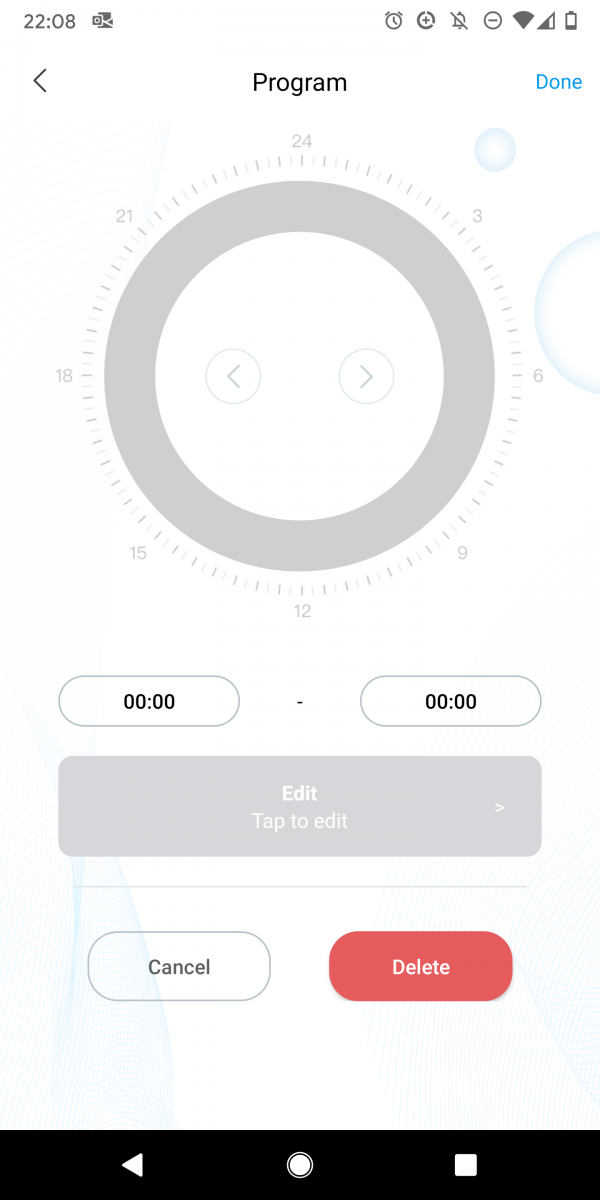This screenshot has width=600, height=1200.
Task: Select the previous time segment arrow
Action: [x=233, y=376]
